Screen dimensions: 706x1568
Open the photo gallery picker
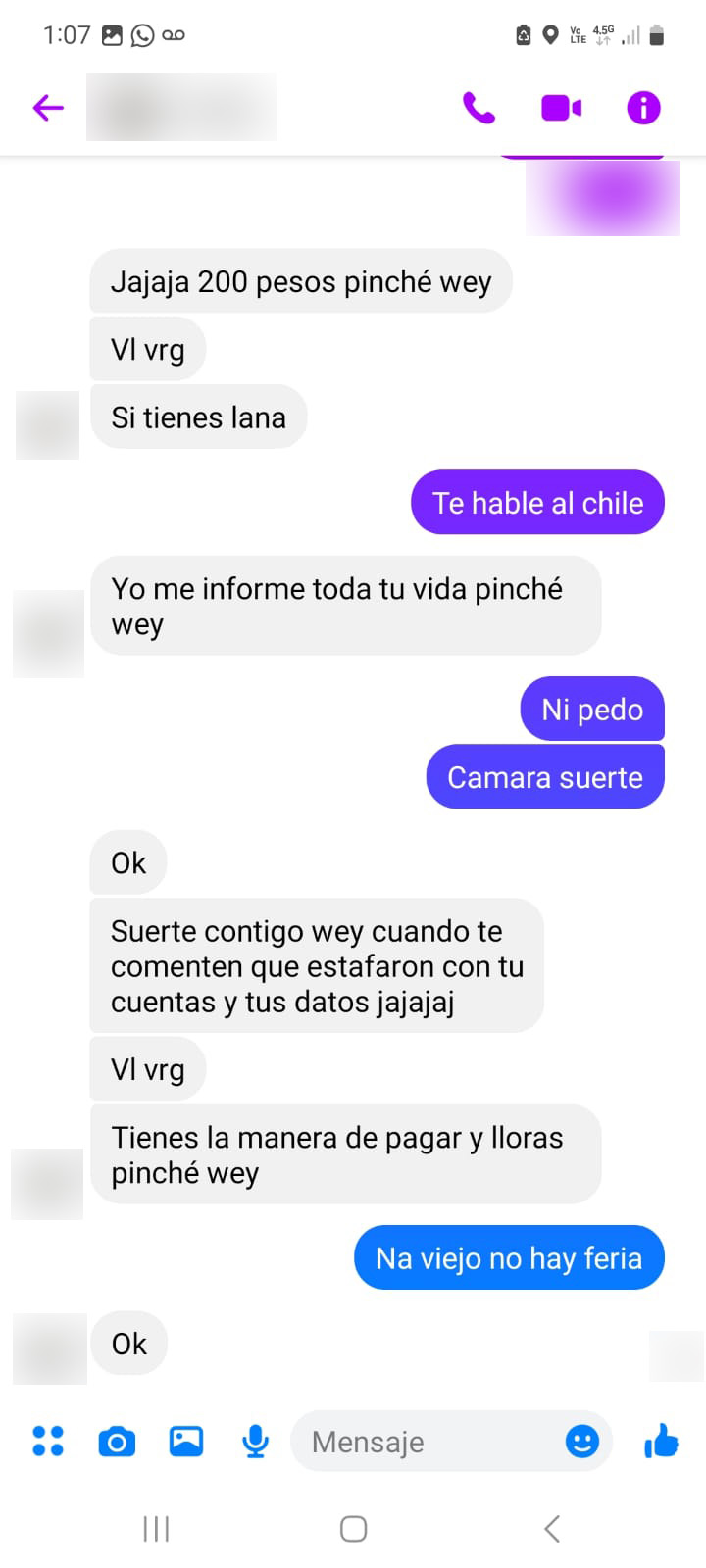186,1441
